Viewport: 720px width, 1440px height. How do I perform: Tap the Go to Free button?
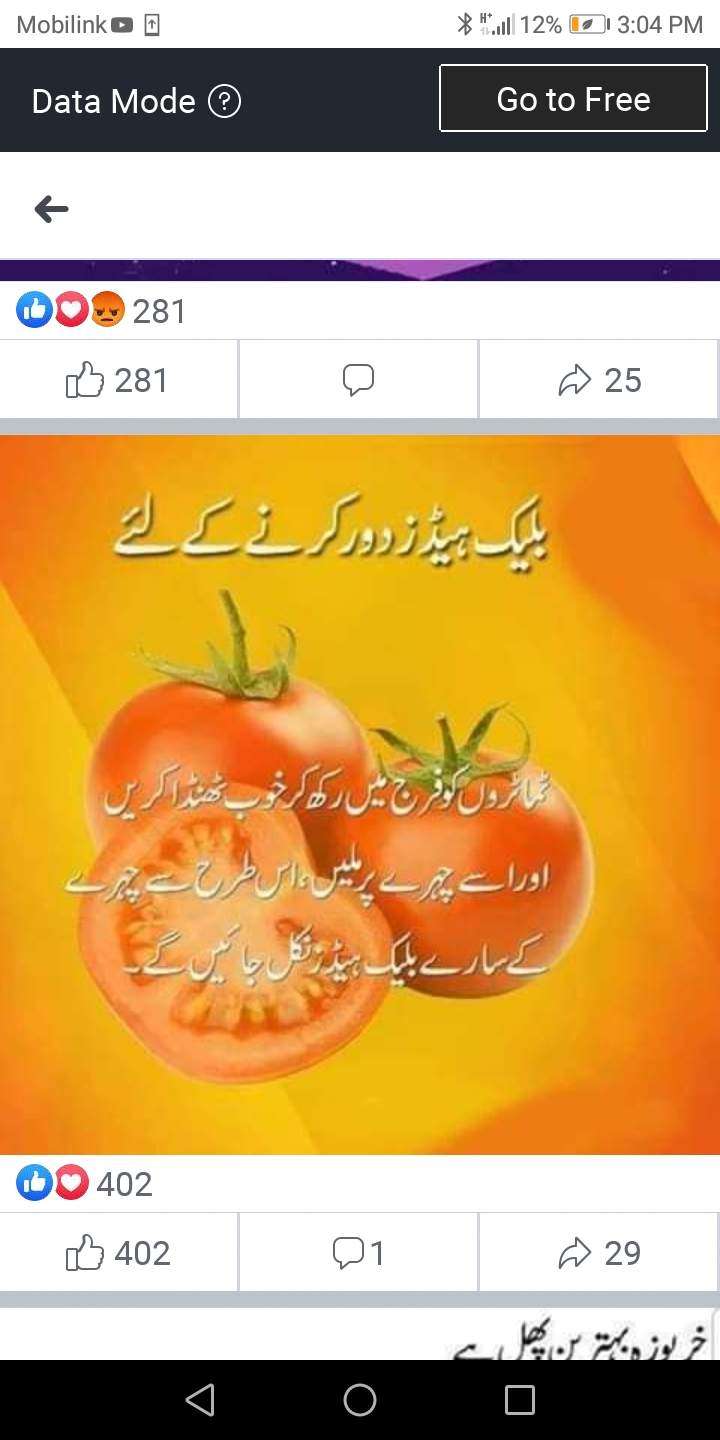[x=573, y=99]
